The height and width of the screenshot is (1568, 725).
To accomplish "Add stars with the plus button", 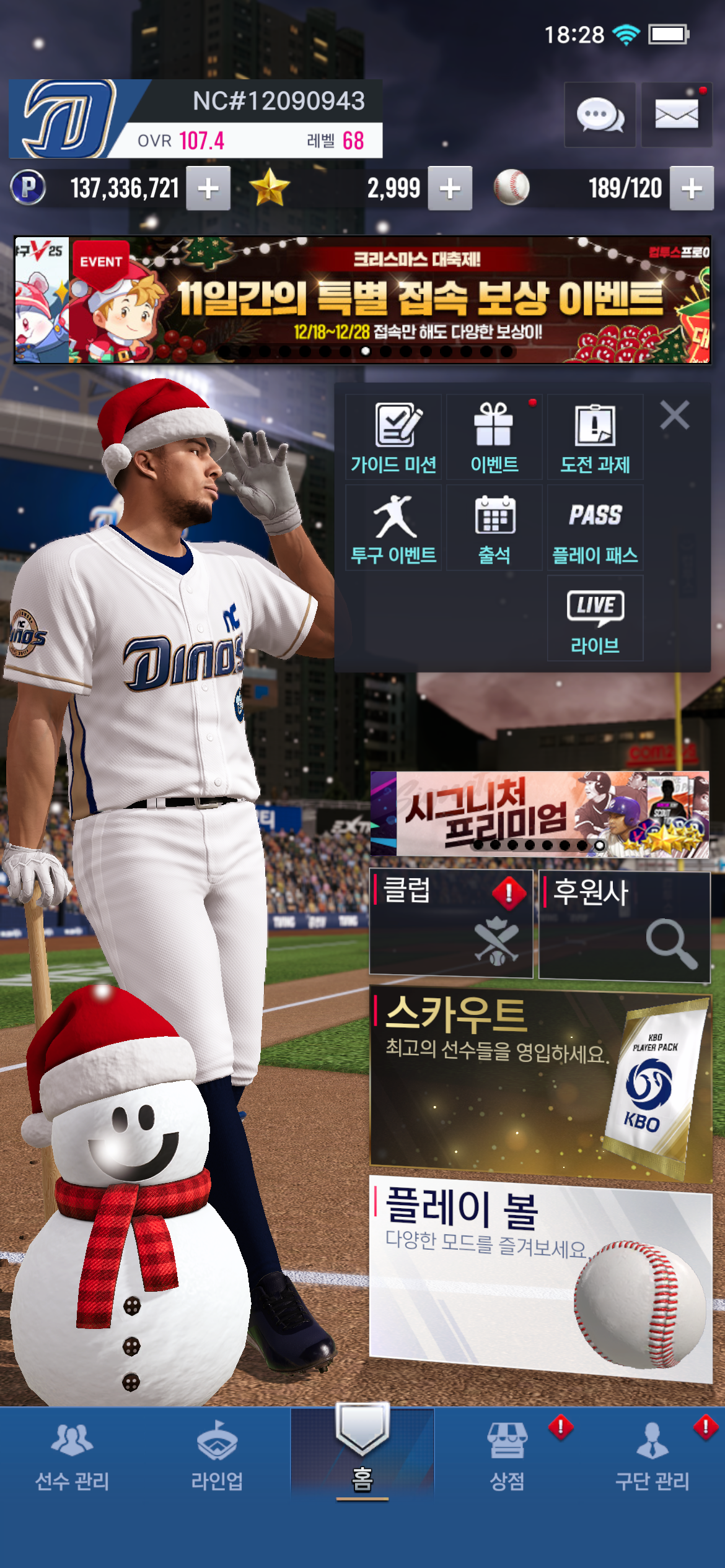I will (450, 188).
